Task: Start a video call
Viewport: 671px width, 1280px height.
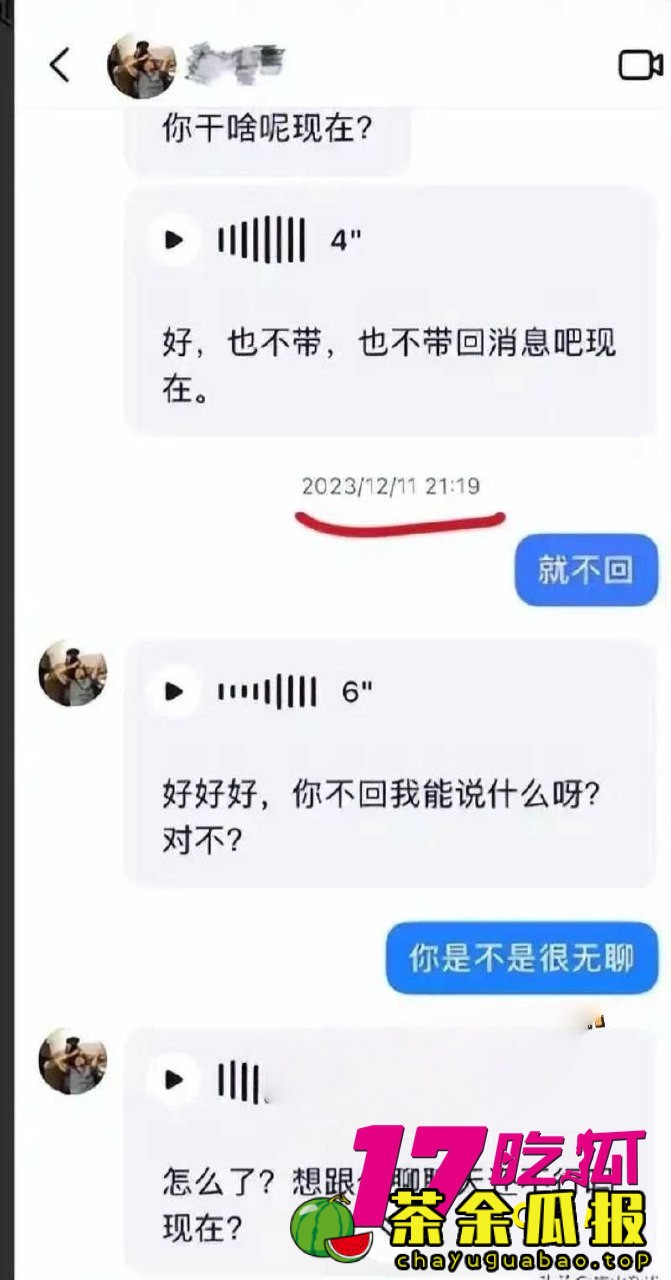Action: (640, 66)
